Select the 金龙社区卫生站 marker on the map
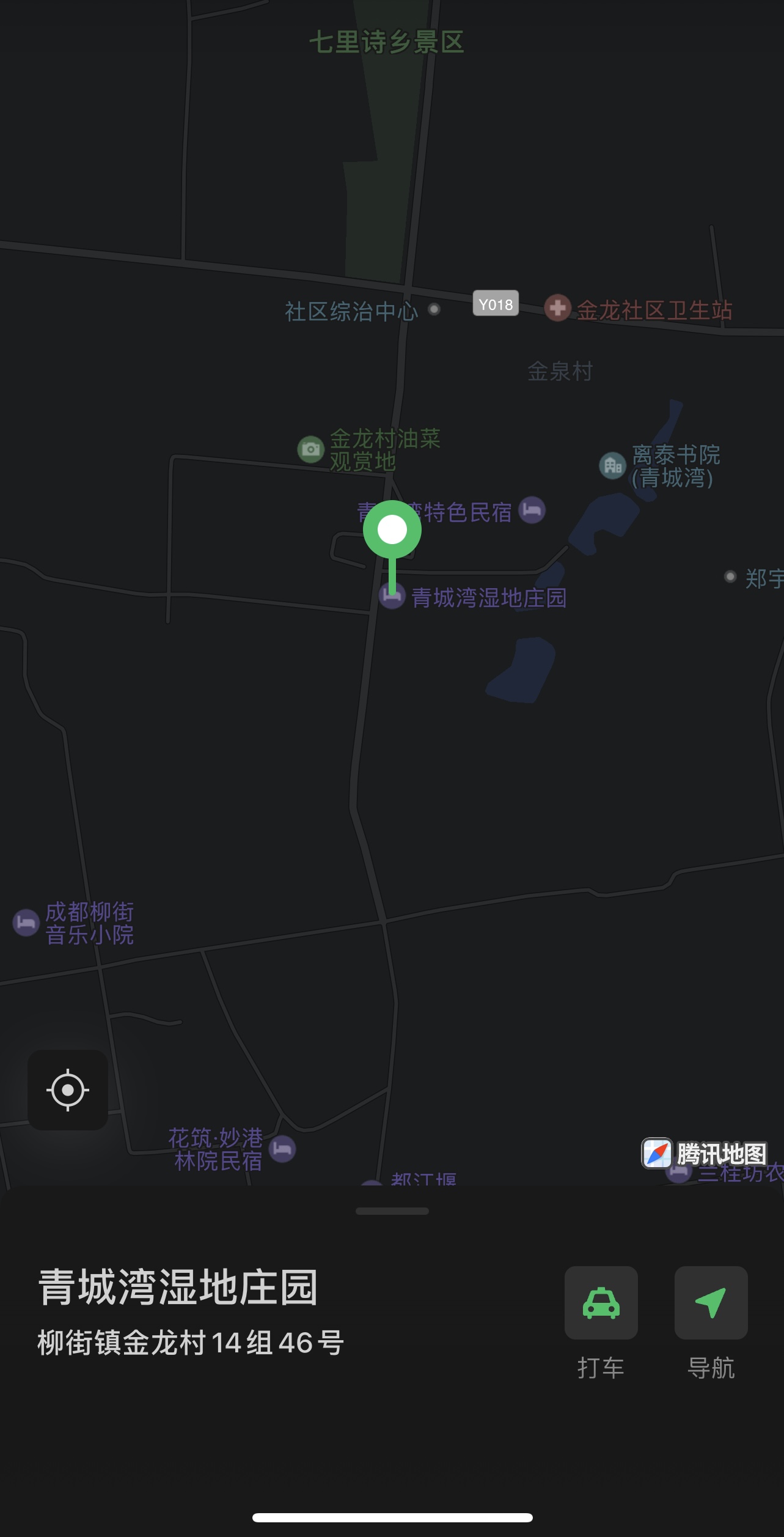The height and width of the screenshot is (1537, 784). point(557,308)
